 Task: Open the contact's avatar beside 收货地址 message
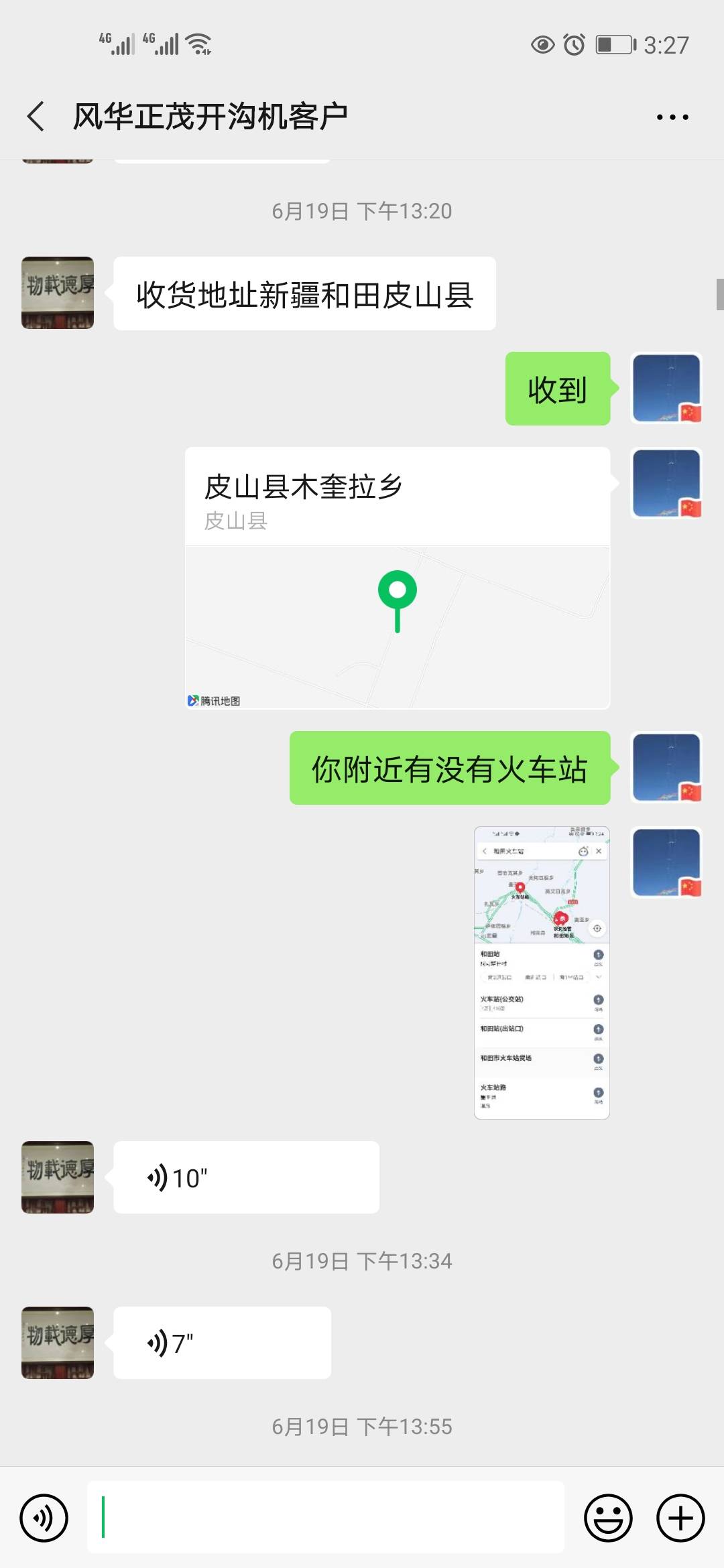tap(58, 293)
